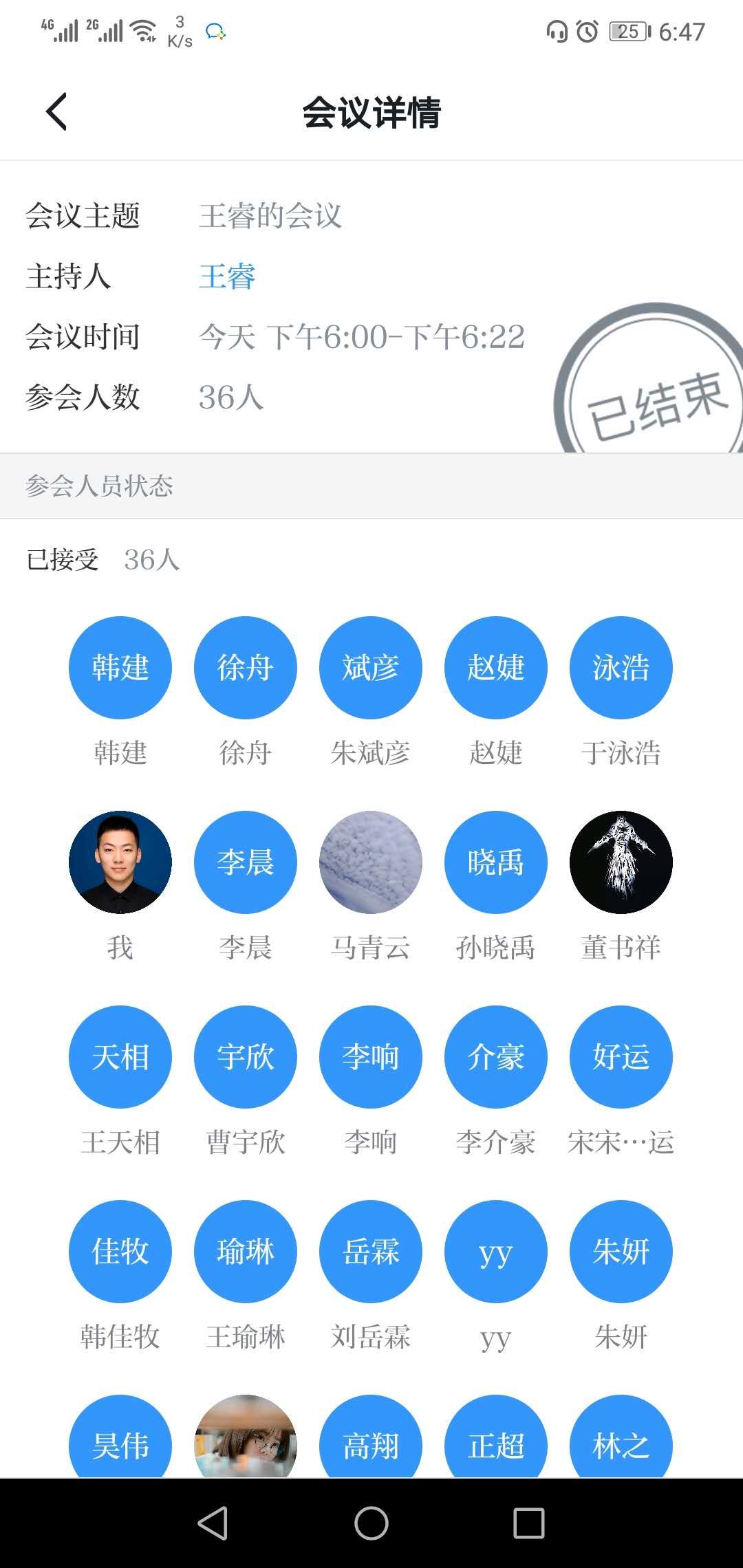Open 赵婕's contact card
The width and height of the screenshot is (743, 1568).
[x=496, y=668]
